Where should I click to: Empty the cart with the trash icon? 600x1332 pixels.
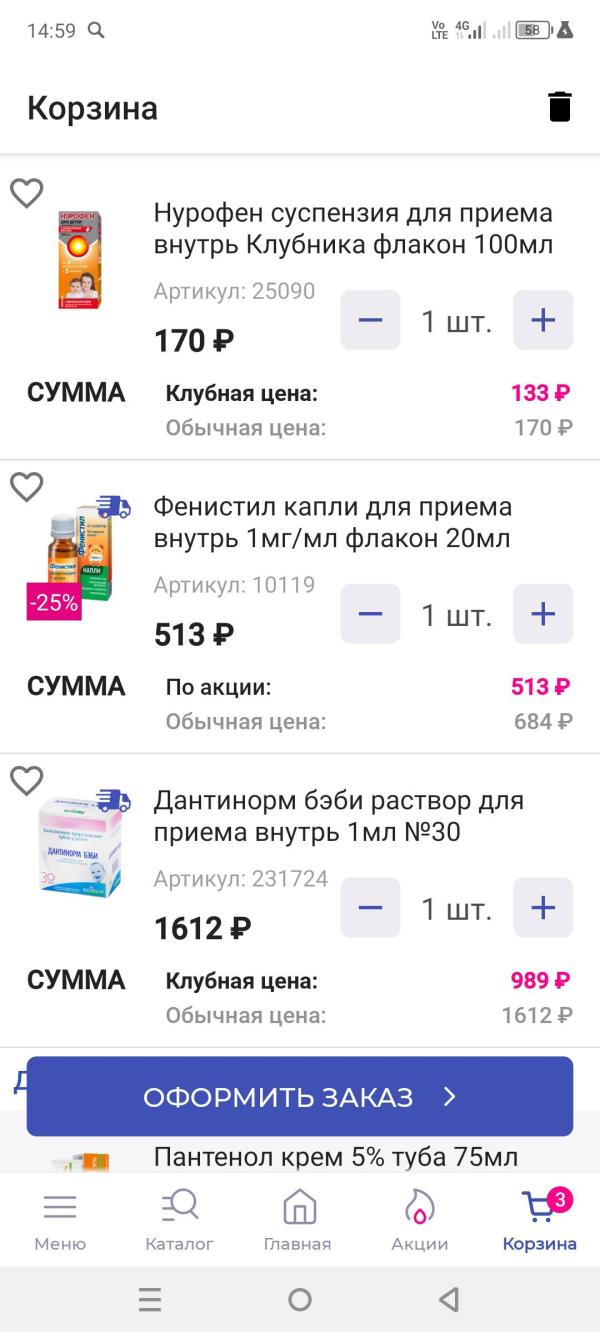560,107
